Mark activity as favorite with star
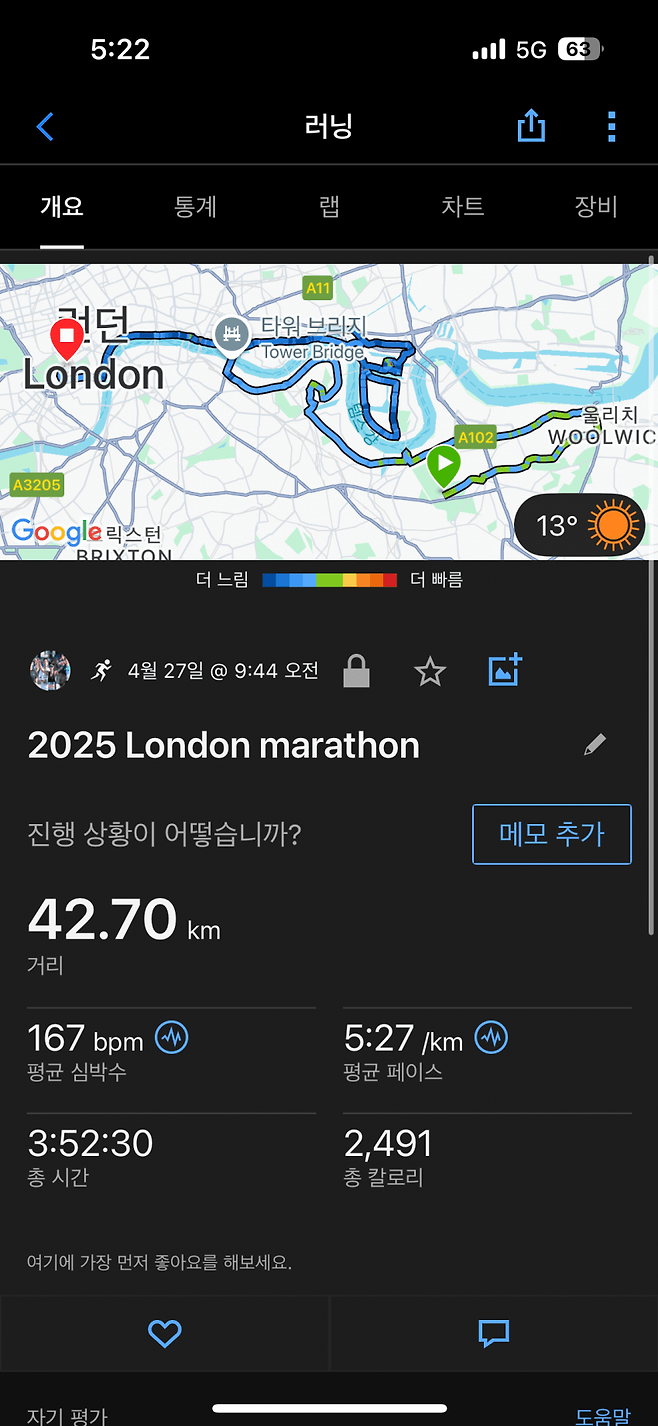The height and width of the screenshot is (1426, 658). click(x=430, y=671)
